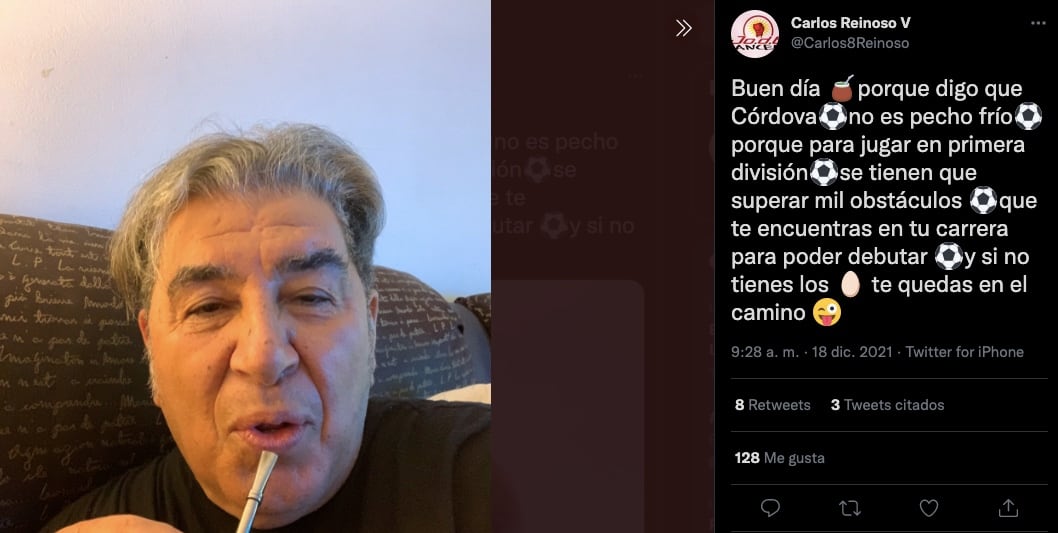Viewport: 1058px width, 533px height.
Task: Open the 9:28 a. m. 18 dic. 2021 timestamp
Action: [813, 352]
